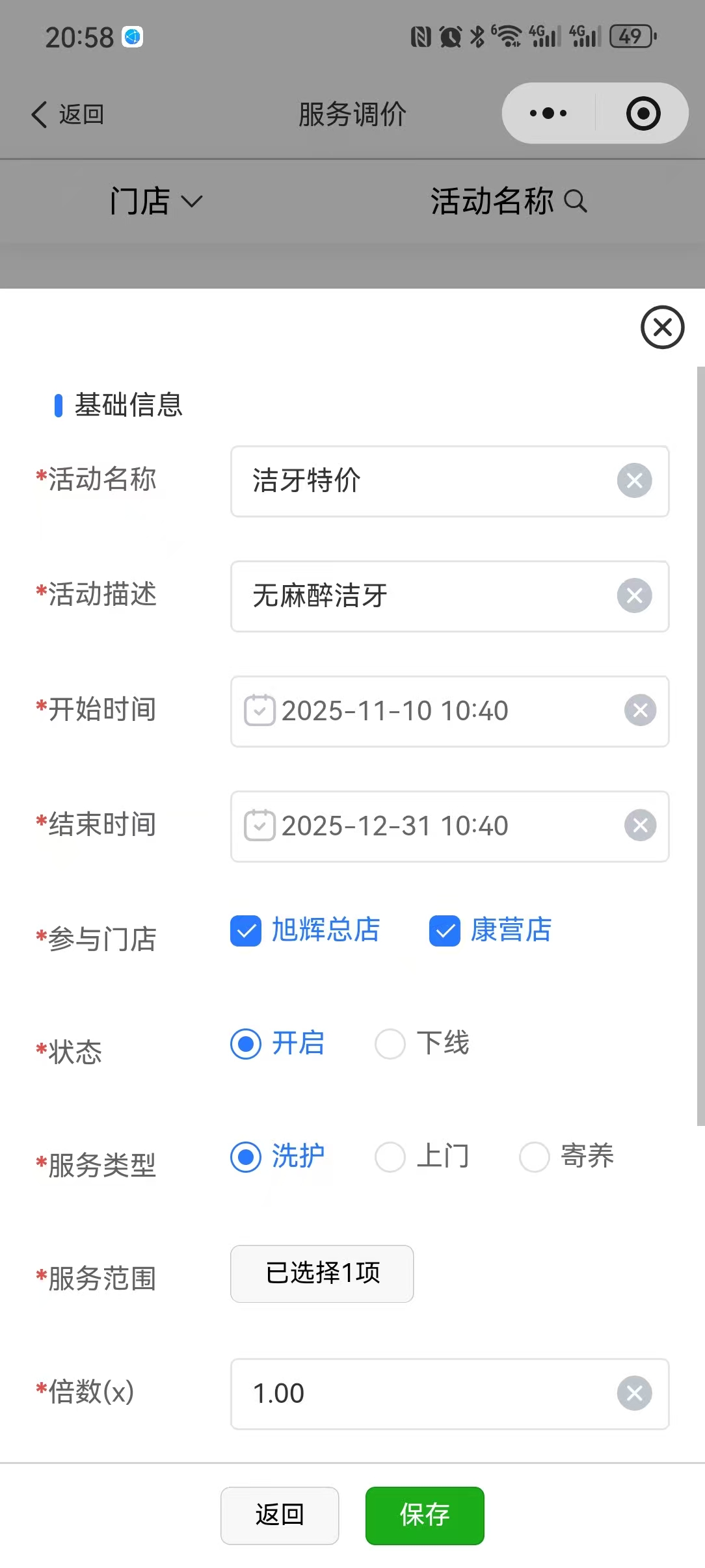Uncheck the 旭辉总店 store checkbox
This screenshot has height=1568, width=705.
click(246, 931)
